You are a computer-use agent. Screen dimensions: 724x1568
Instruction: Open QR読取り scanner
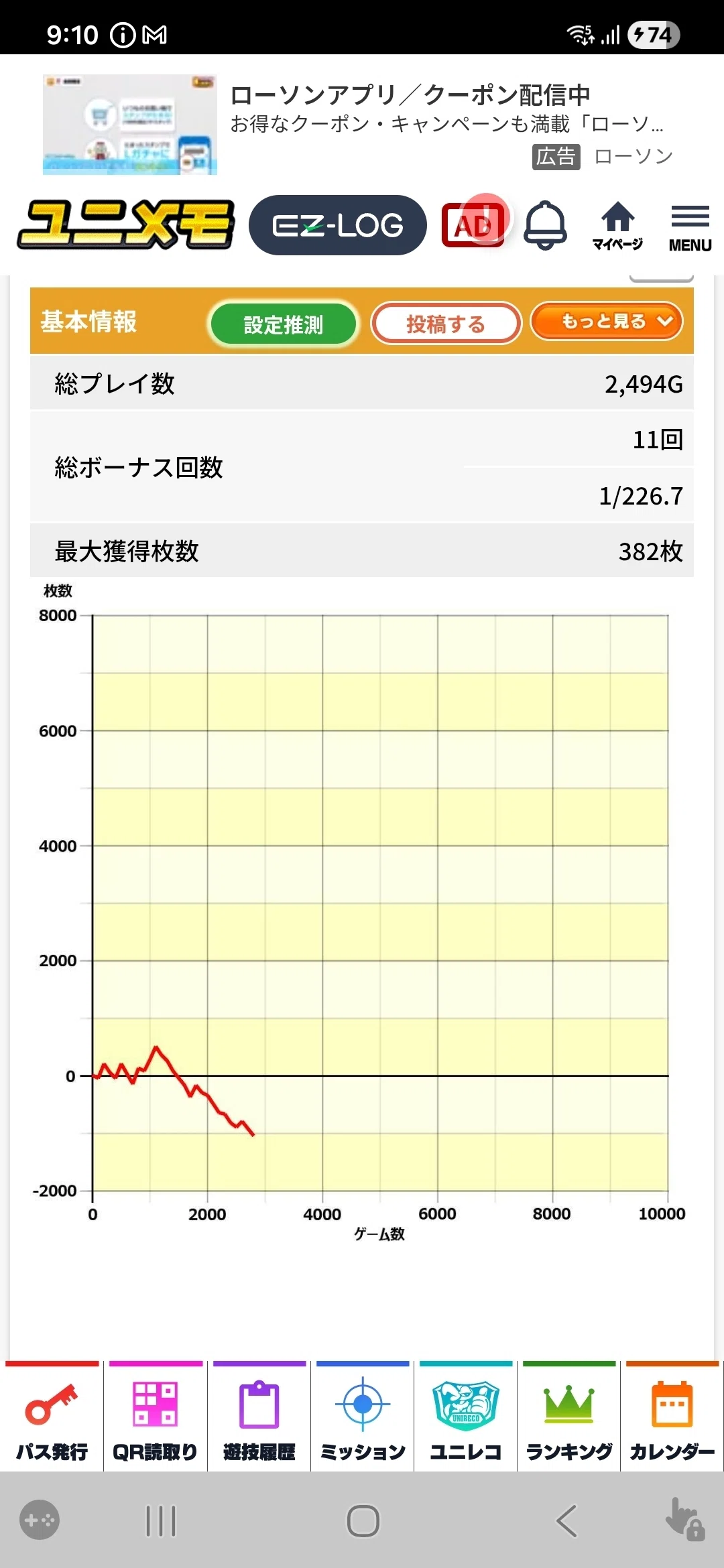tap(156, 1415)
